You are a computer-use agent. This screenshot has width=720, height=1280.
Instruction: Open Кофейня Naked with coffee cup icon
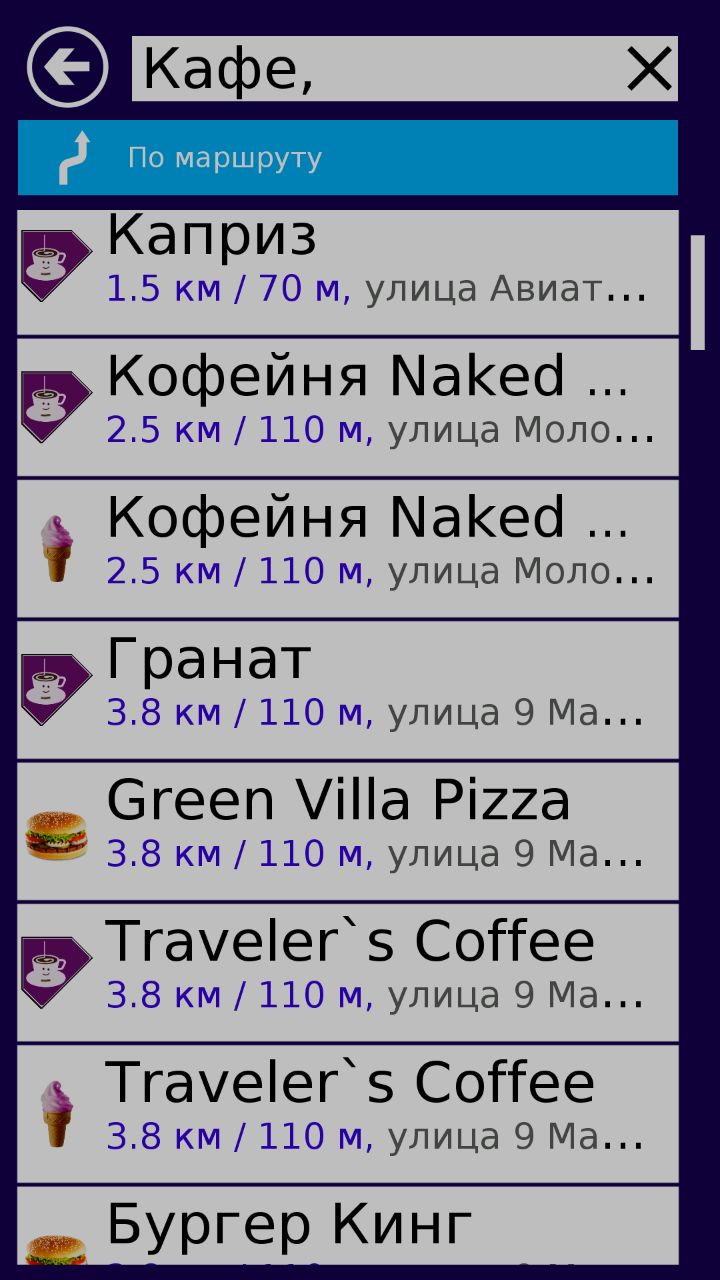pyautogui.click(x=348, y=407)
